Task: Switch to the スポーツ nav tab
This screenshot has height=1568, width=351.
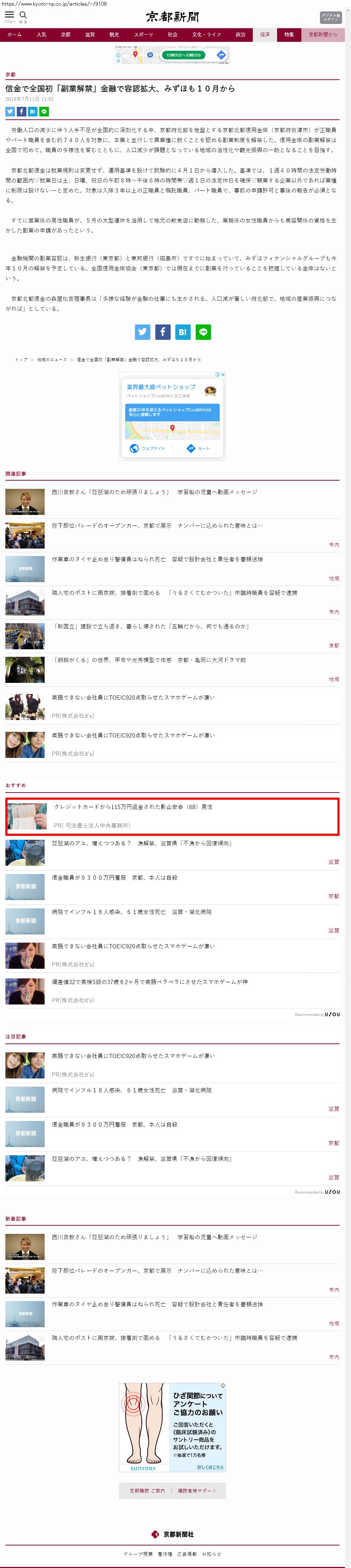Action: pyautogui.click(x=144, y=35)
